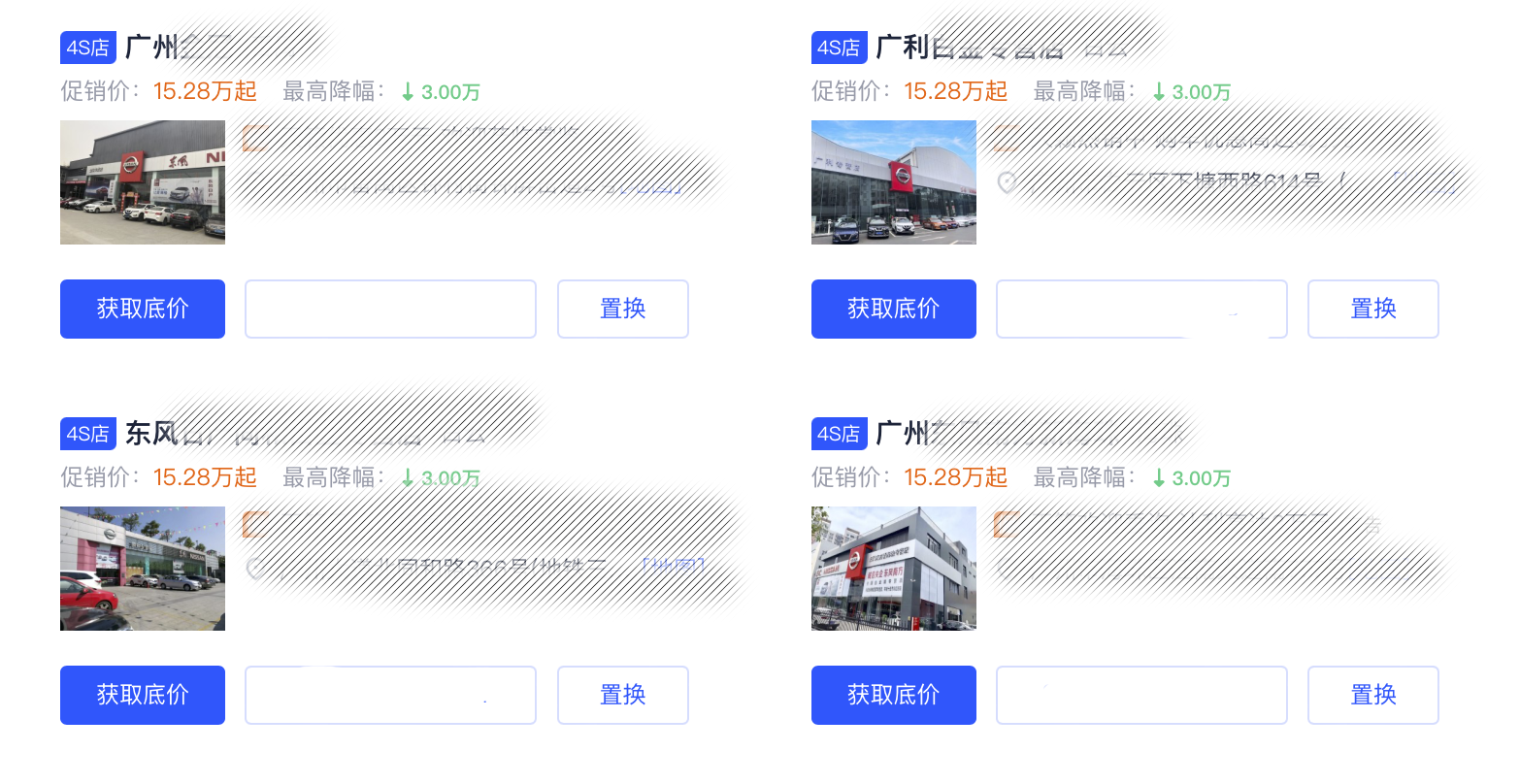1520x784 pixels.
Task: Open the 广利 dealer storefront photo
Action: pyautogui.click(x=893, y=182)
